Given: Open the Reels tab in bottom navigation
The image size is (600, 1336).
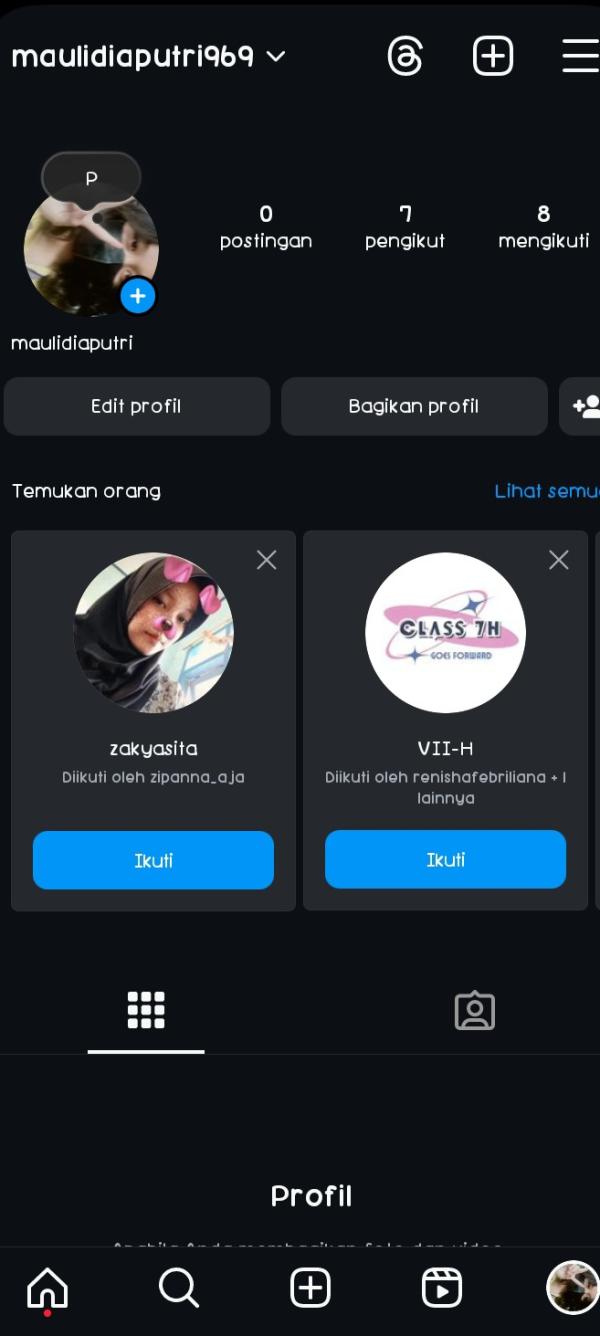Looking at the screenshot, I should point(442,1288).
